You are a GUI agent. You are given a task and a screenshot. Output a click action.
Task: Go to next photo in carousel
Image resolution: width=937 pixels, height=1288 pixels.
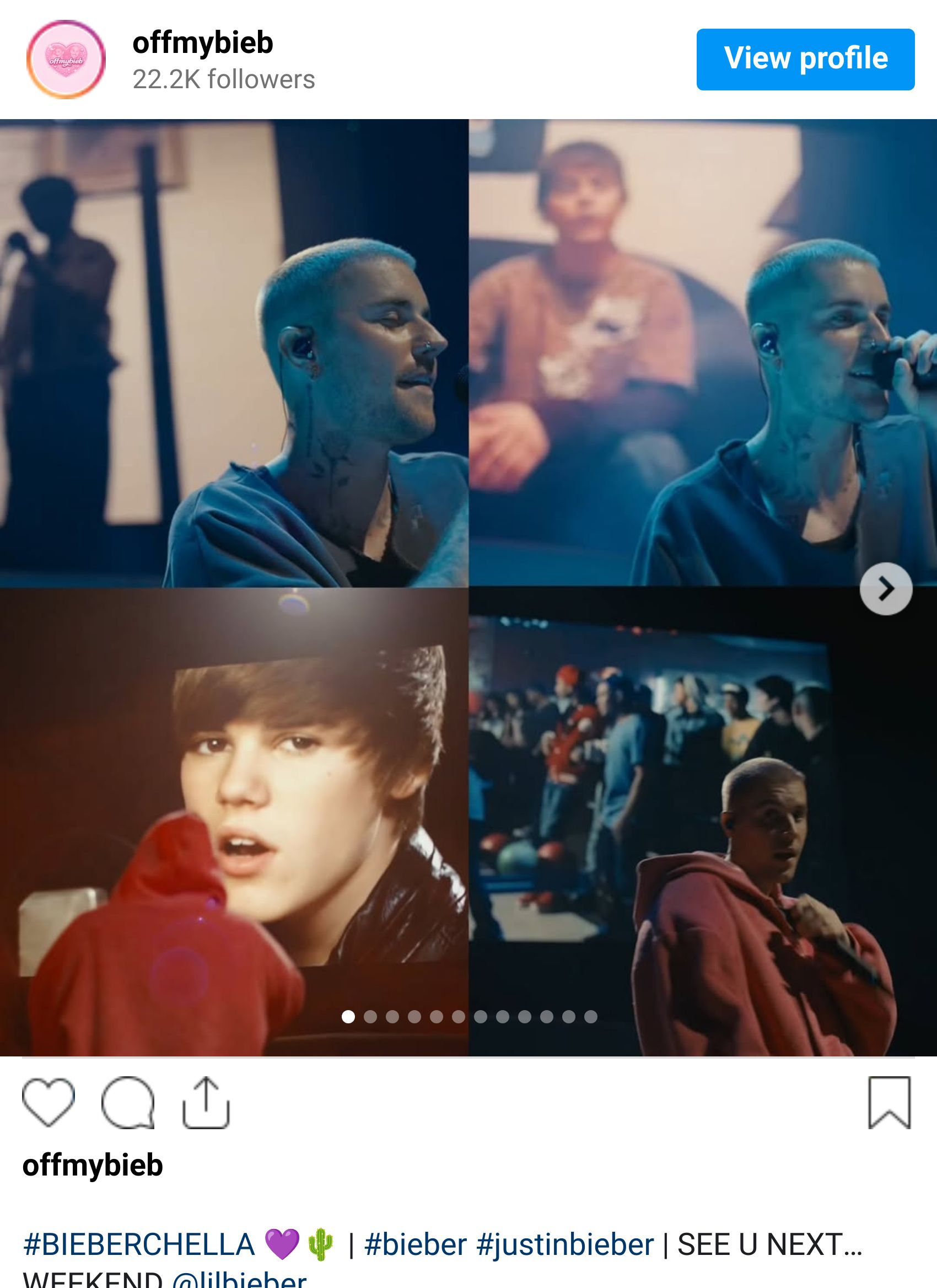885,589
